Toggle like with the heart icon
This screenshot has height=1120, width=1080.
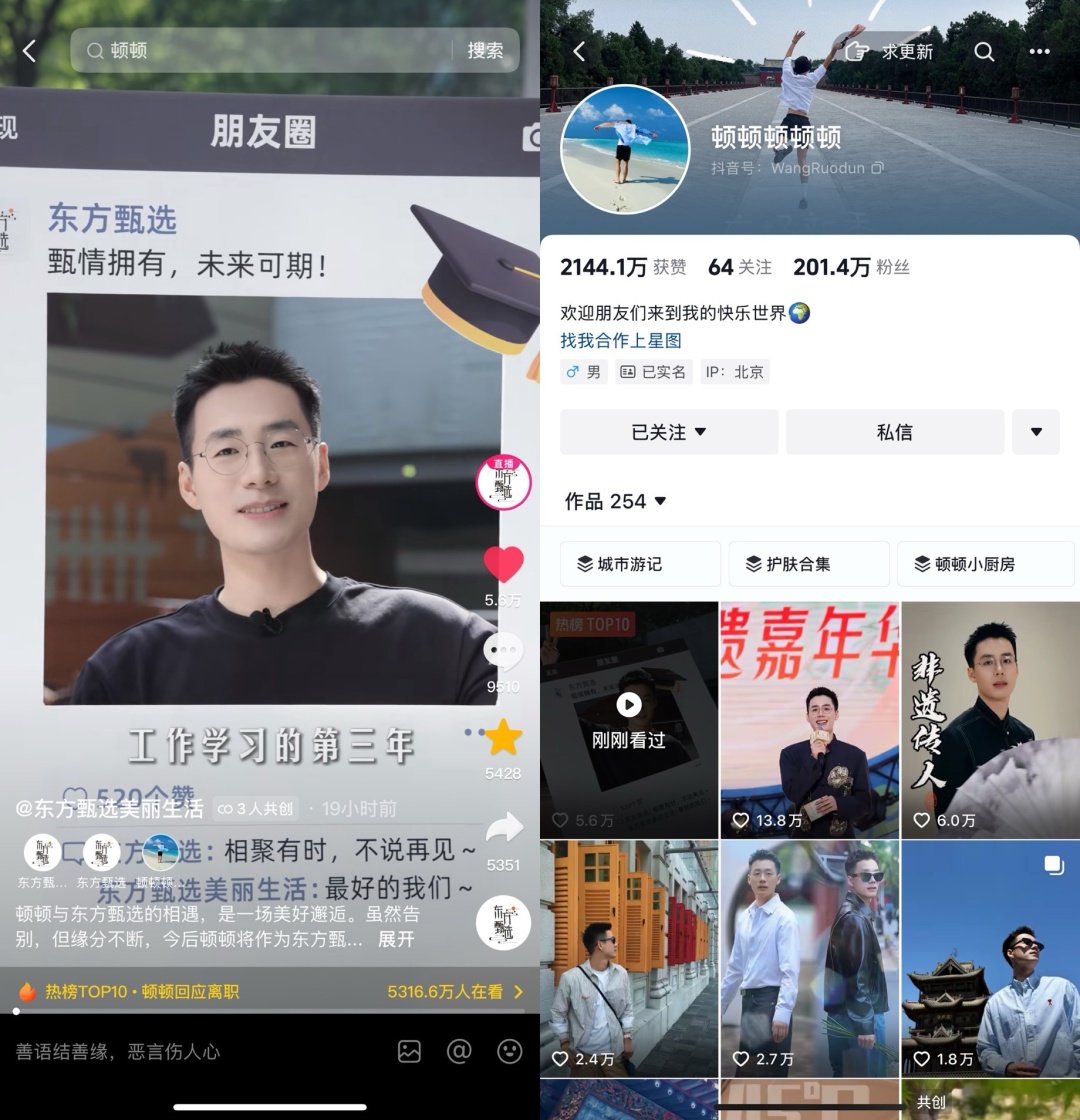[504, 564]
